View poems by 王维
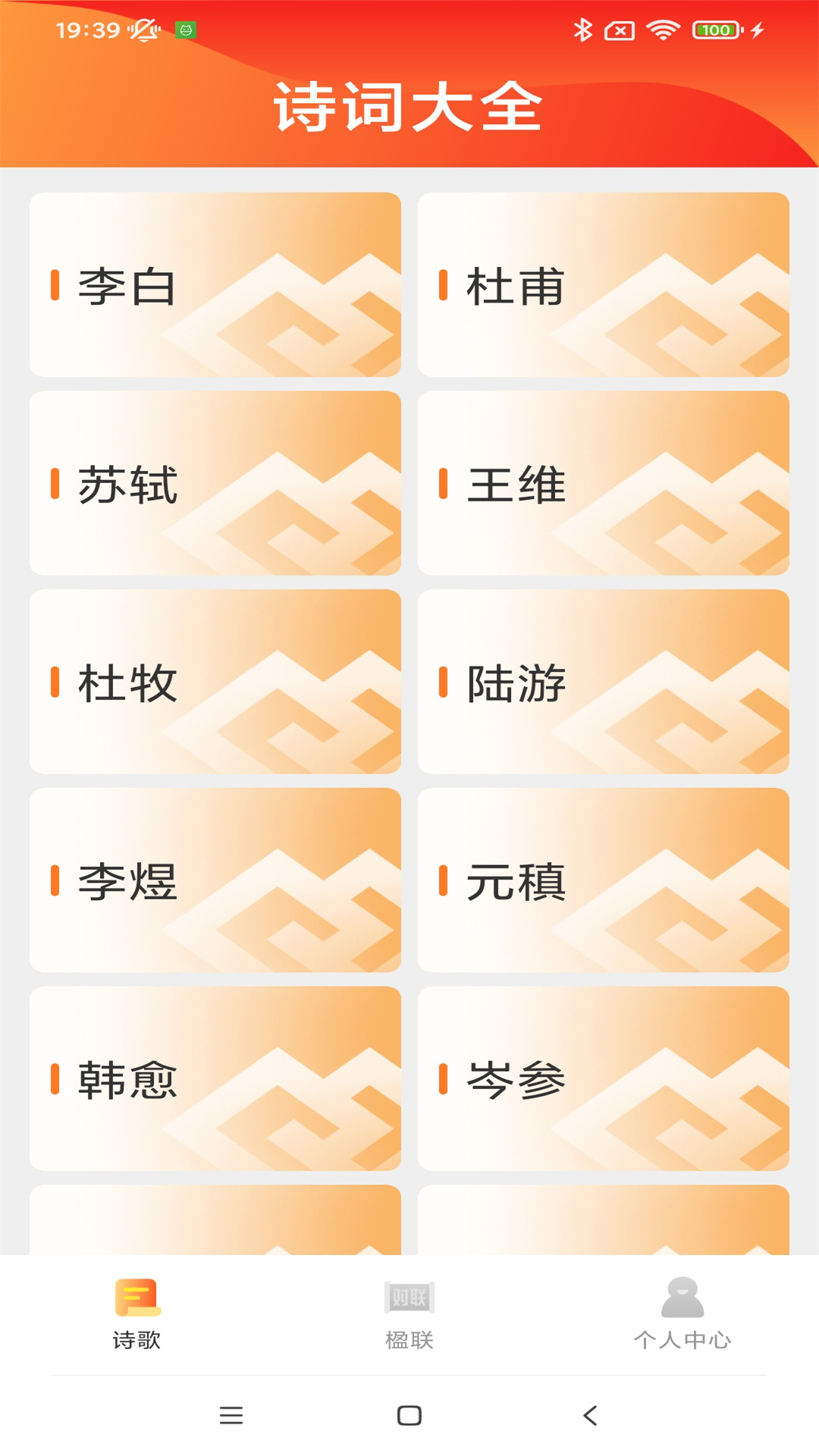This screenshot has height=1456, width=819. (x=604, y=483)
